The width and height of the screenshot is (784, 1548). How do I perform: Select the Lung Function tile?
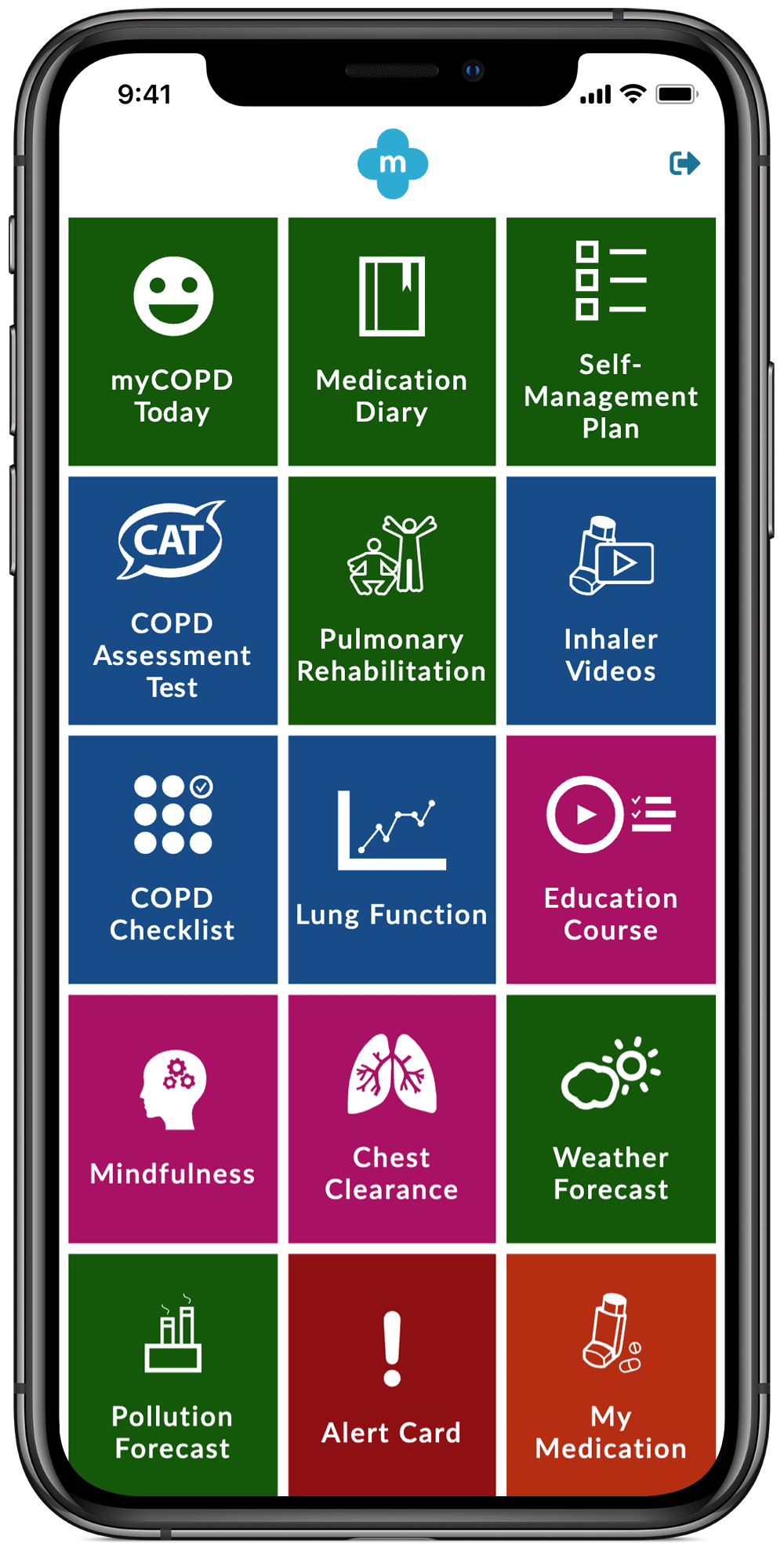392,859
